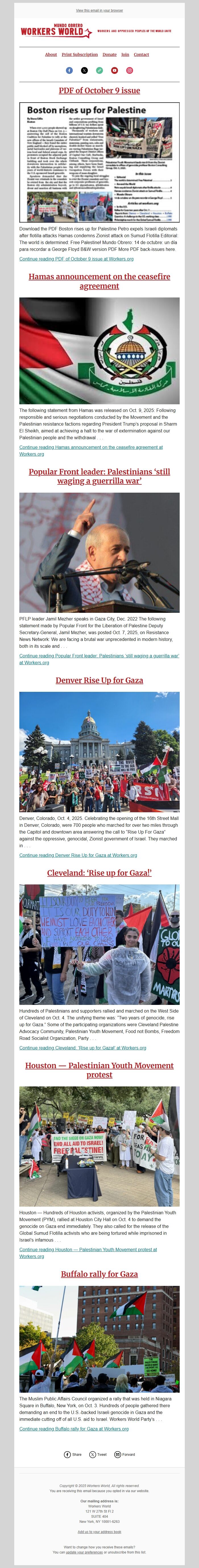Go to Print Subscription
The width and height of the screenshot is (199, 1568).
[80, 55]
